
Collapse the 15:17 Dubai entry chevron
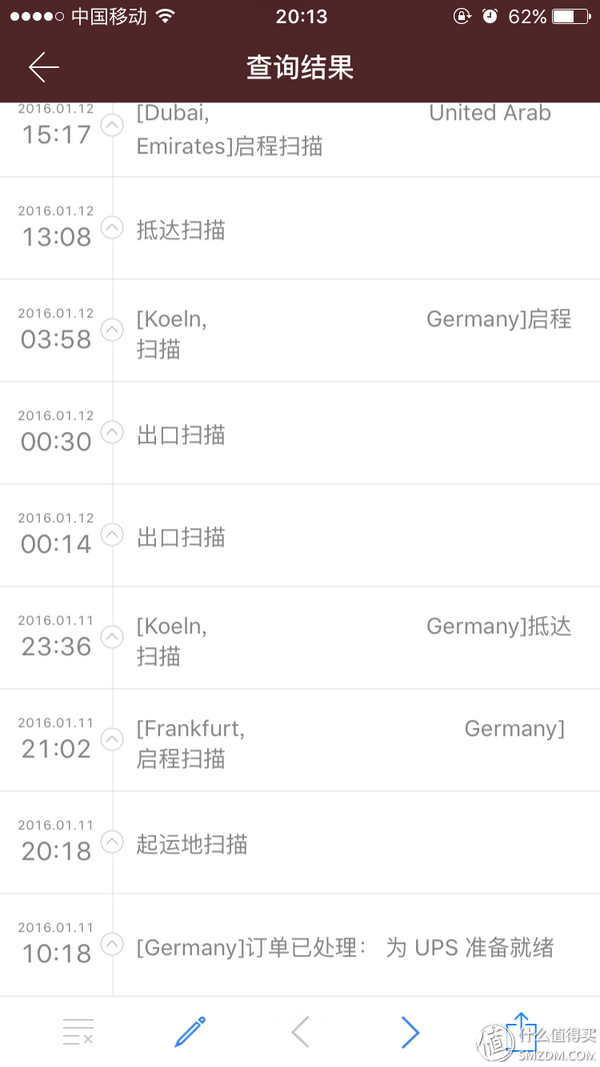(112, 125)
